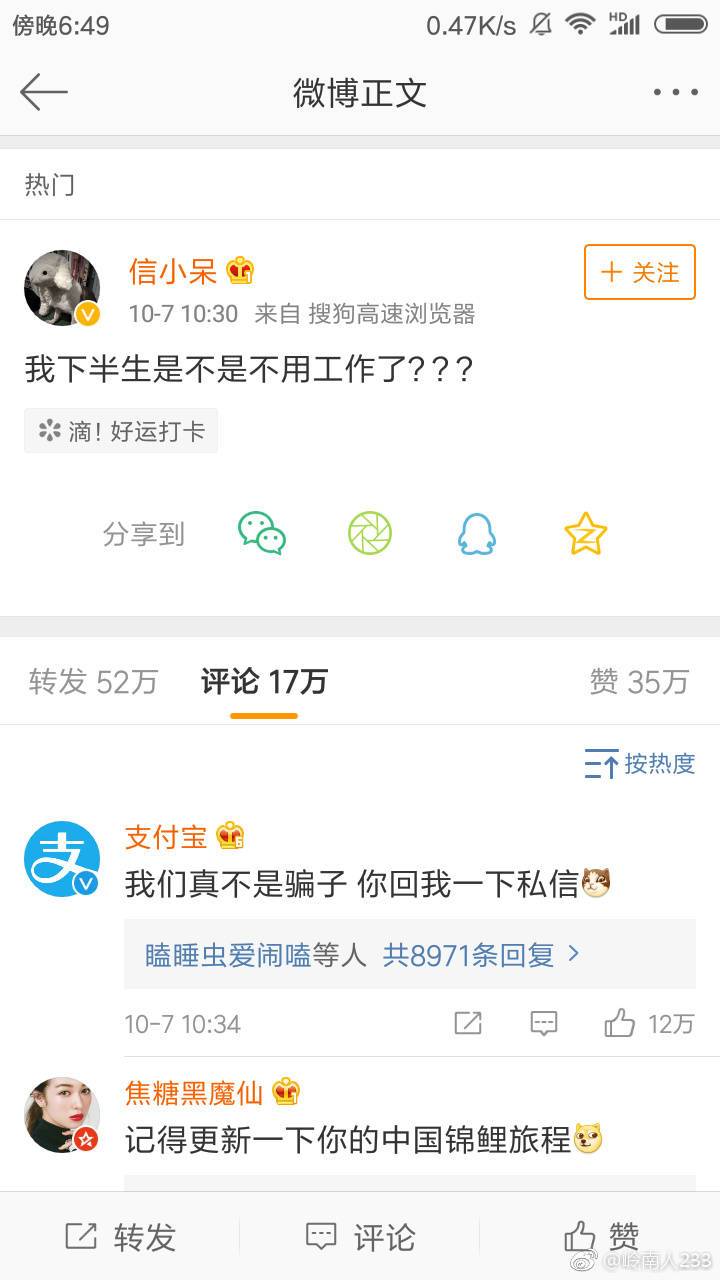The width and height of the screenshot is (720, 1280).
Task: Go back with the top-left arrow
Action: click(44, 92)
